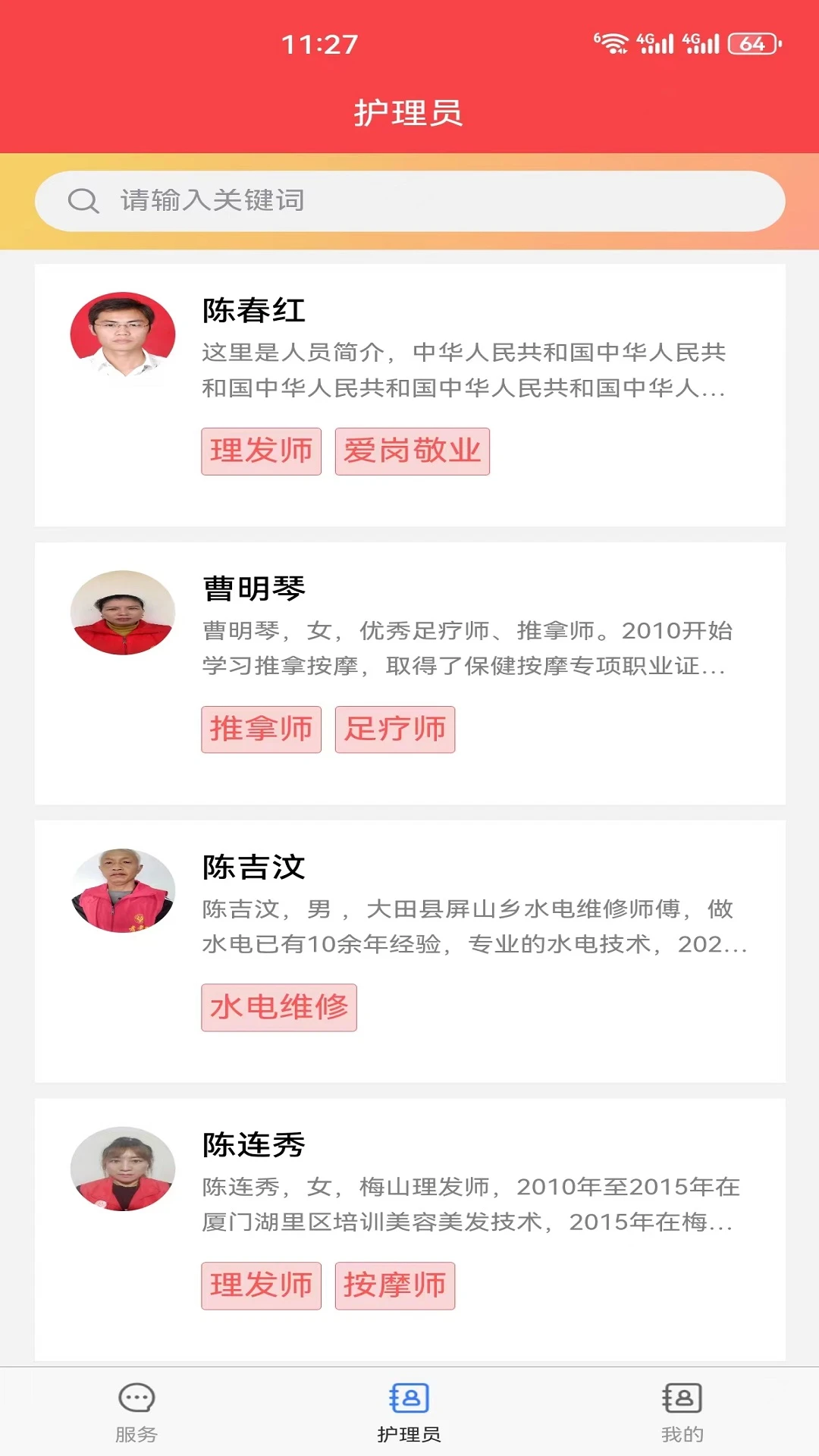Open caregiver 陈春红's name link
This screenshot has height=1456, width=819.
(x=253, y=310)
